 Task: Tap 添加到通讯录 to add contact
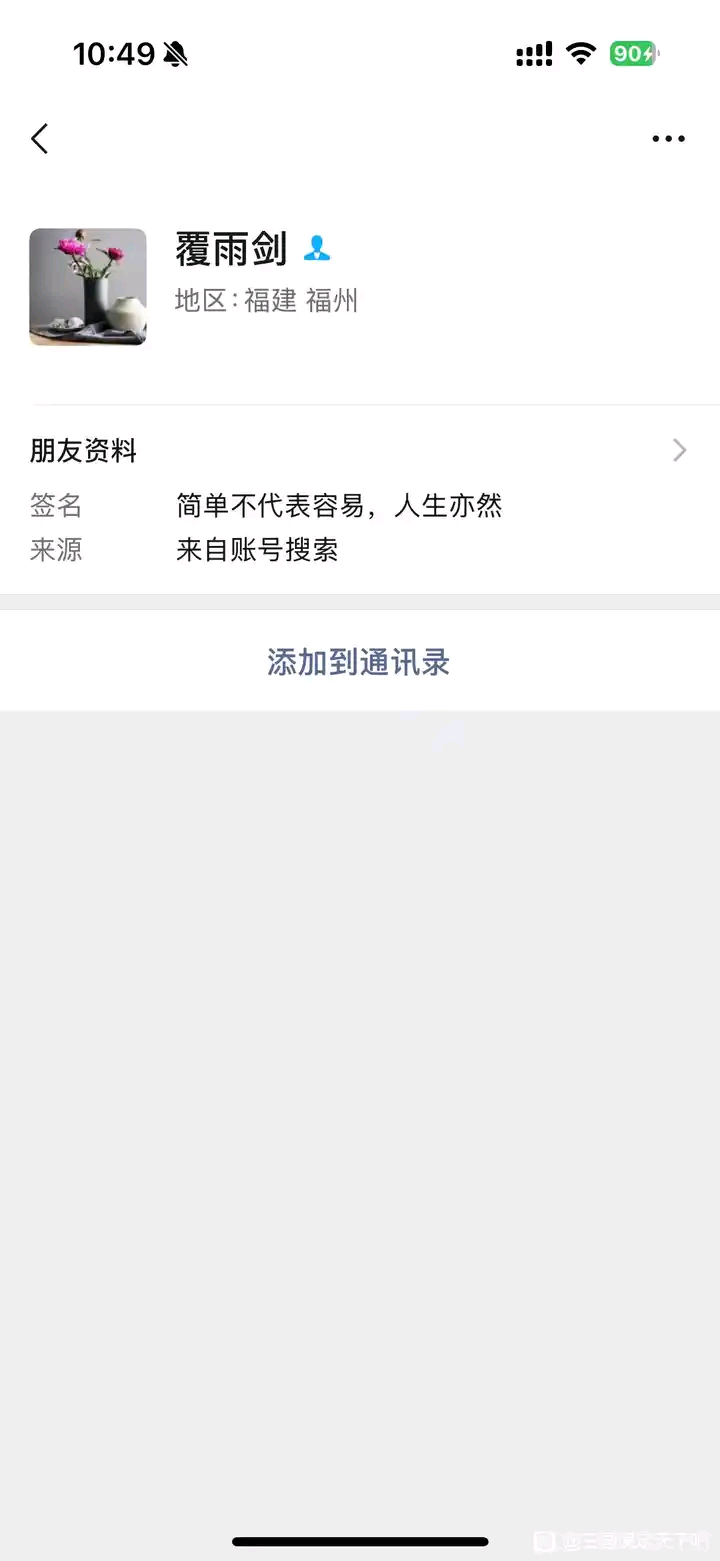[359, 662]
